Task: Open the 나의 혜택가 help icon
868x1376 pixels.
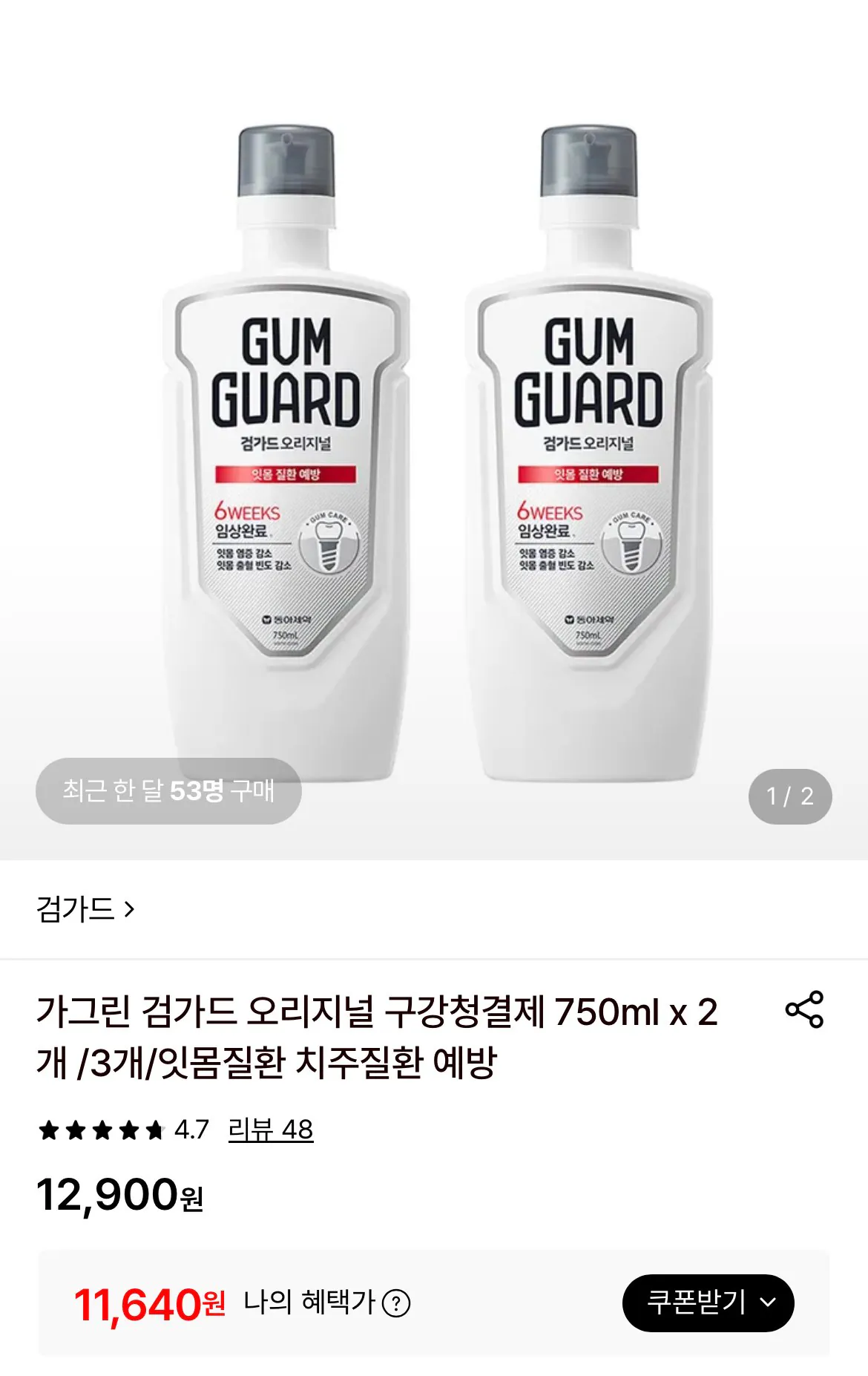Action: [395, 1303]
